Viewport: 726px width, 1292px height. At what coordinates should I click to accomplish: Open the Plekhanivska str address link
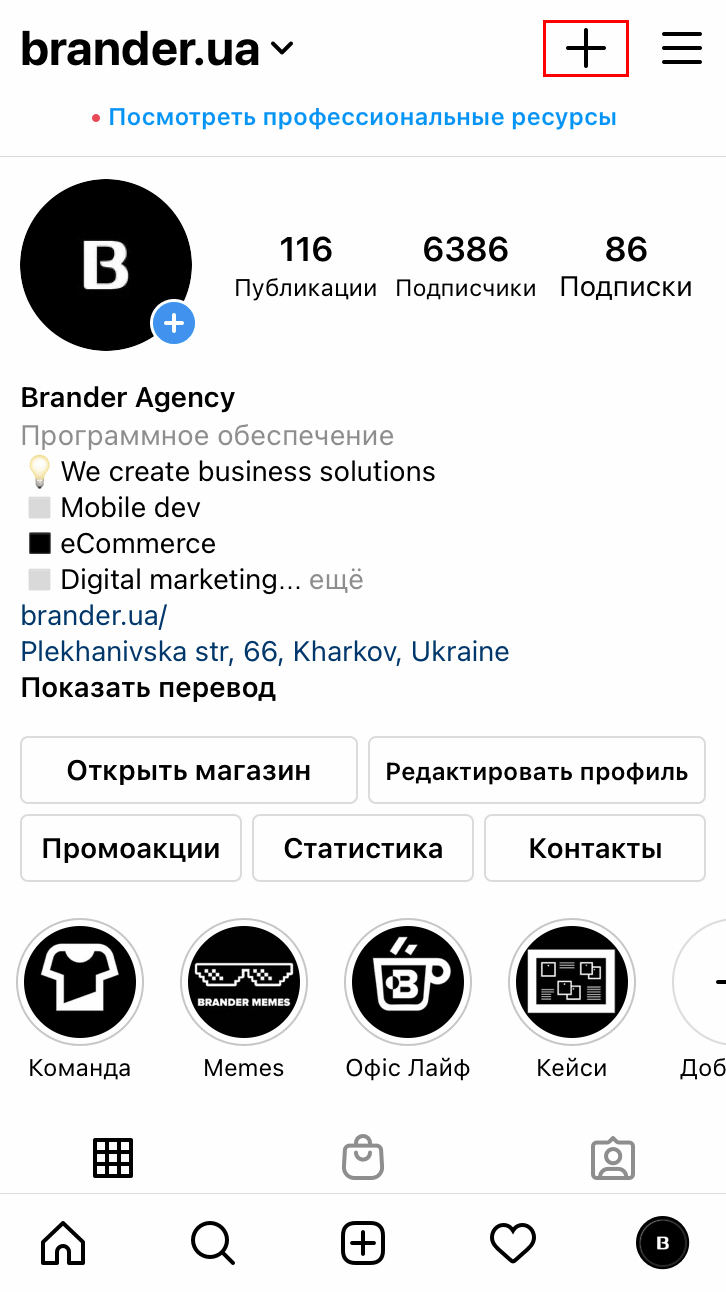click(x=265, y=652)
